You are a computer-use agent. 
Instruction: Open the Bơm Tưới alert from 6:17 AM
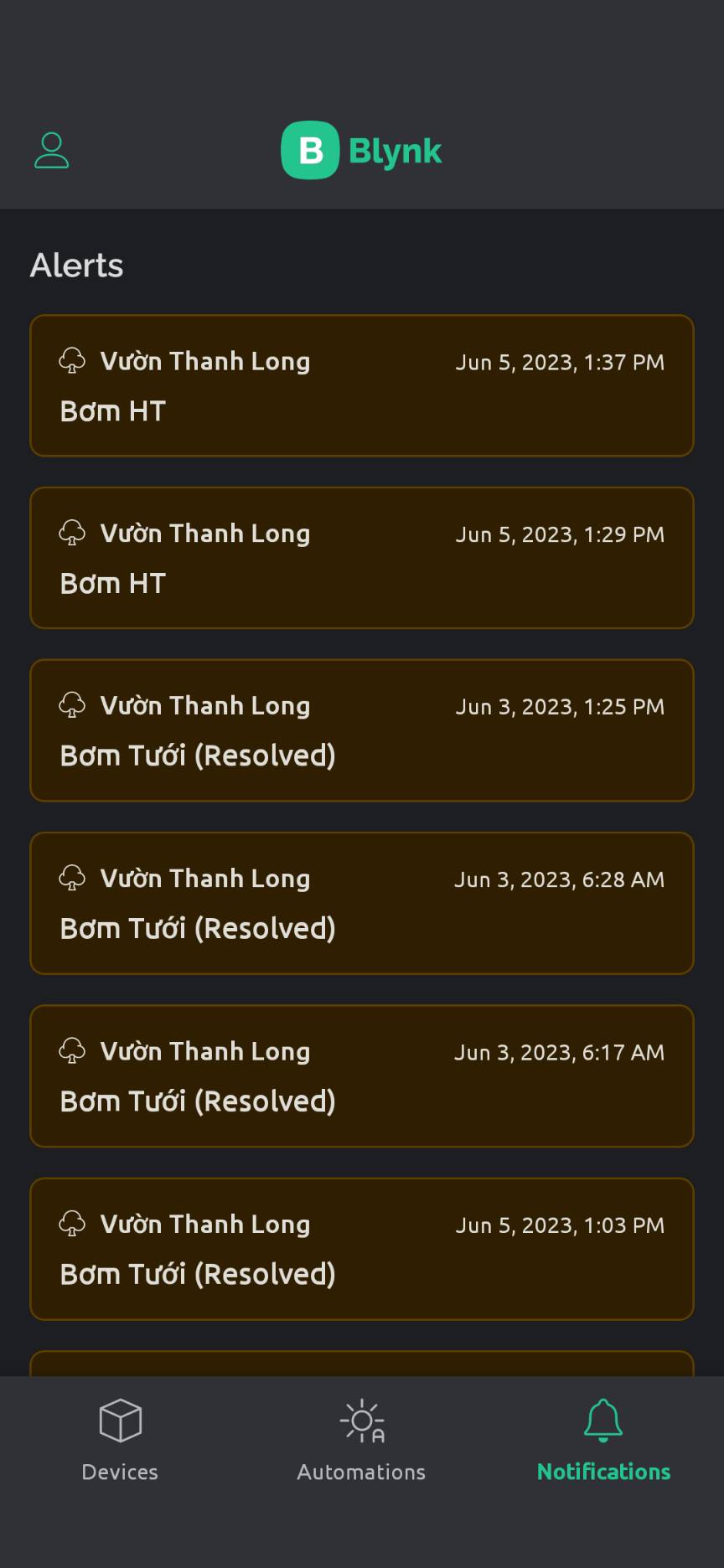(362, 1076)
